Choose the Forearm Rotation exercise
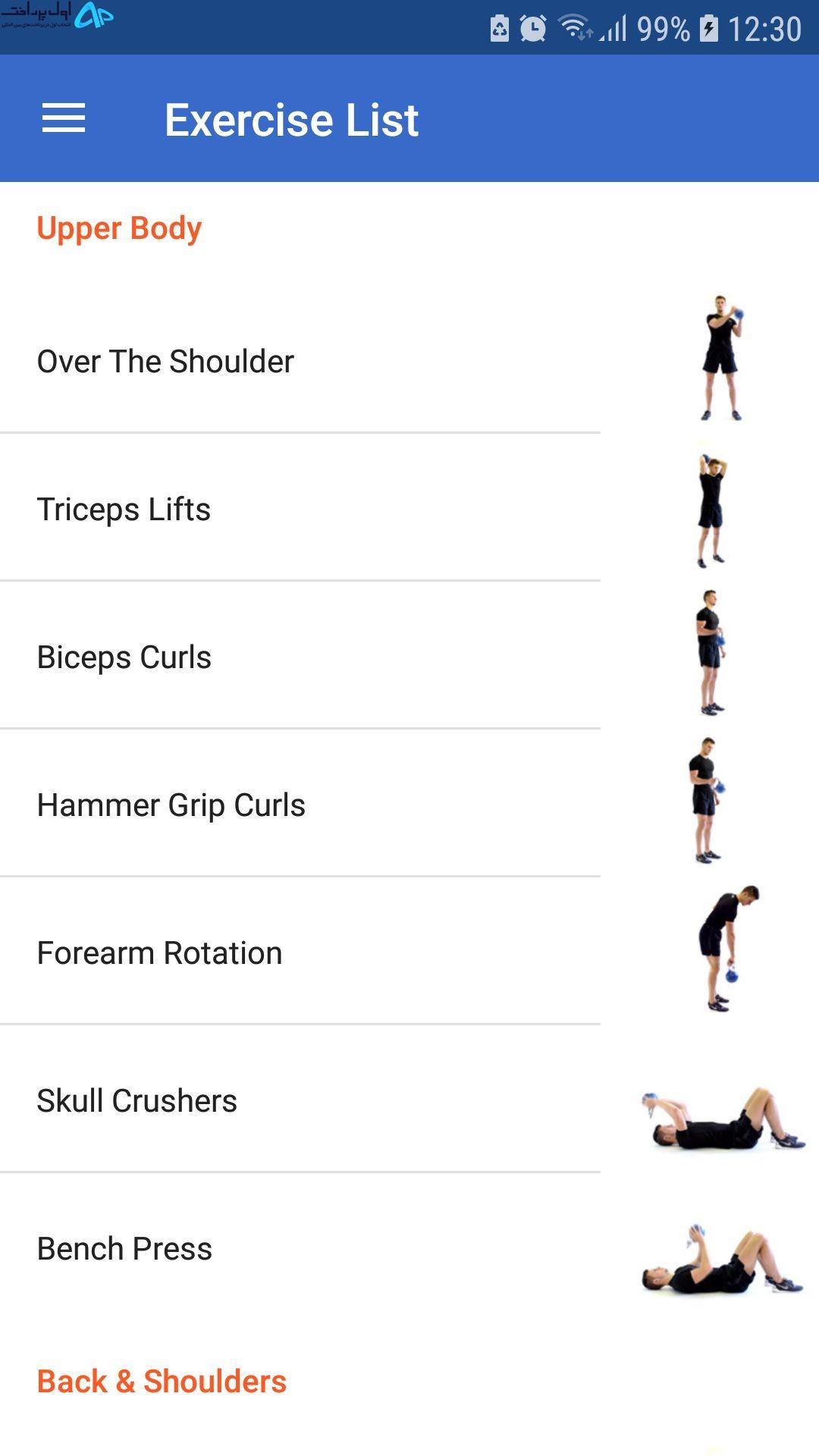This screenshot has height=1456, width=819. (x=409, y=952)
